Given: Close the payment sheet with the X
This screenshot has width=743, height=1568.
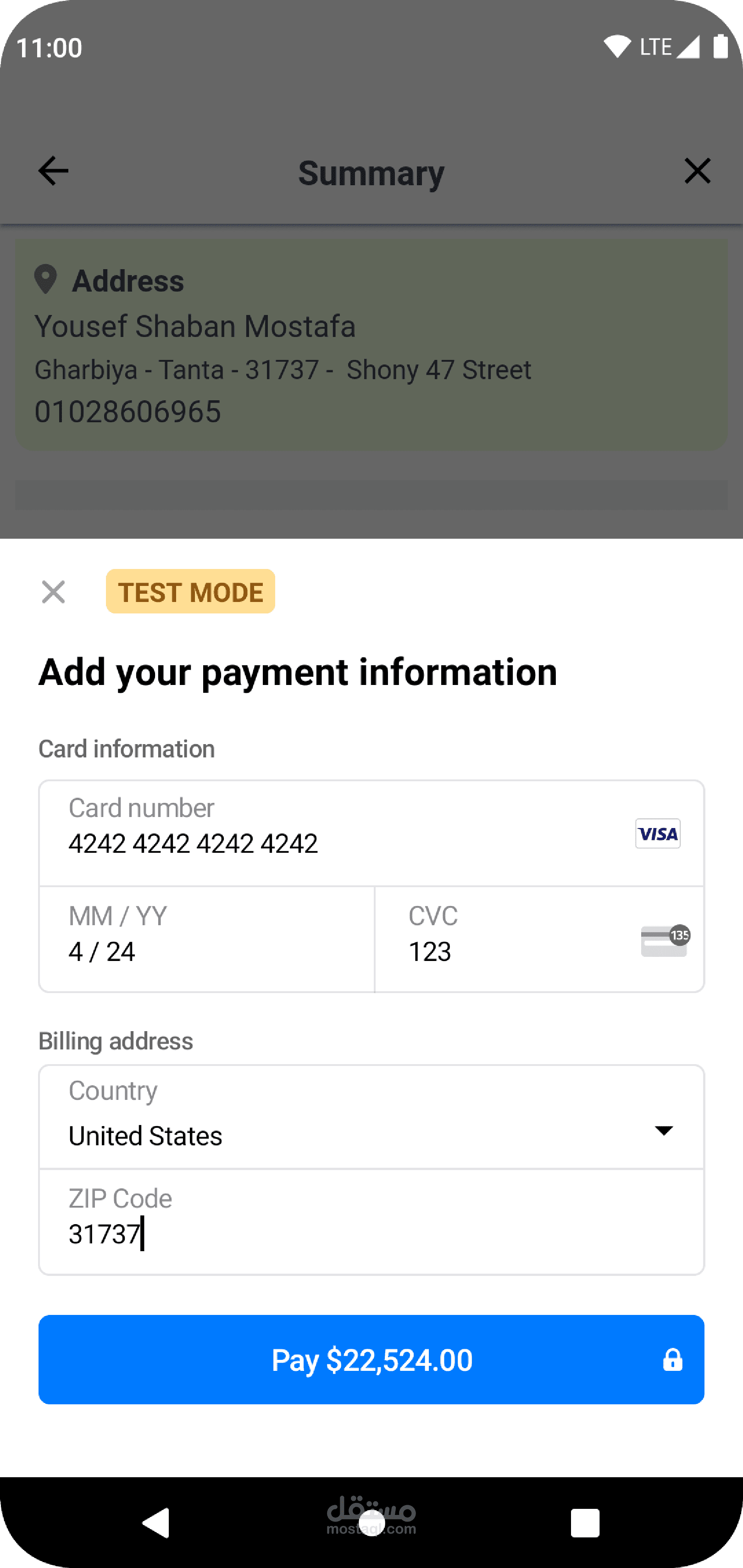Looking at the screenshot, I should 54,591.
